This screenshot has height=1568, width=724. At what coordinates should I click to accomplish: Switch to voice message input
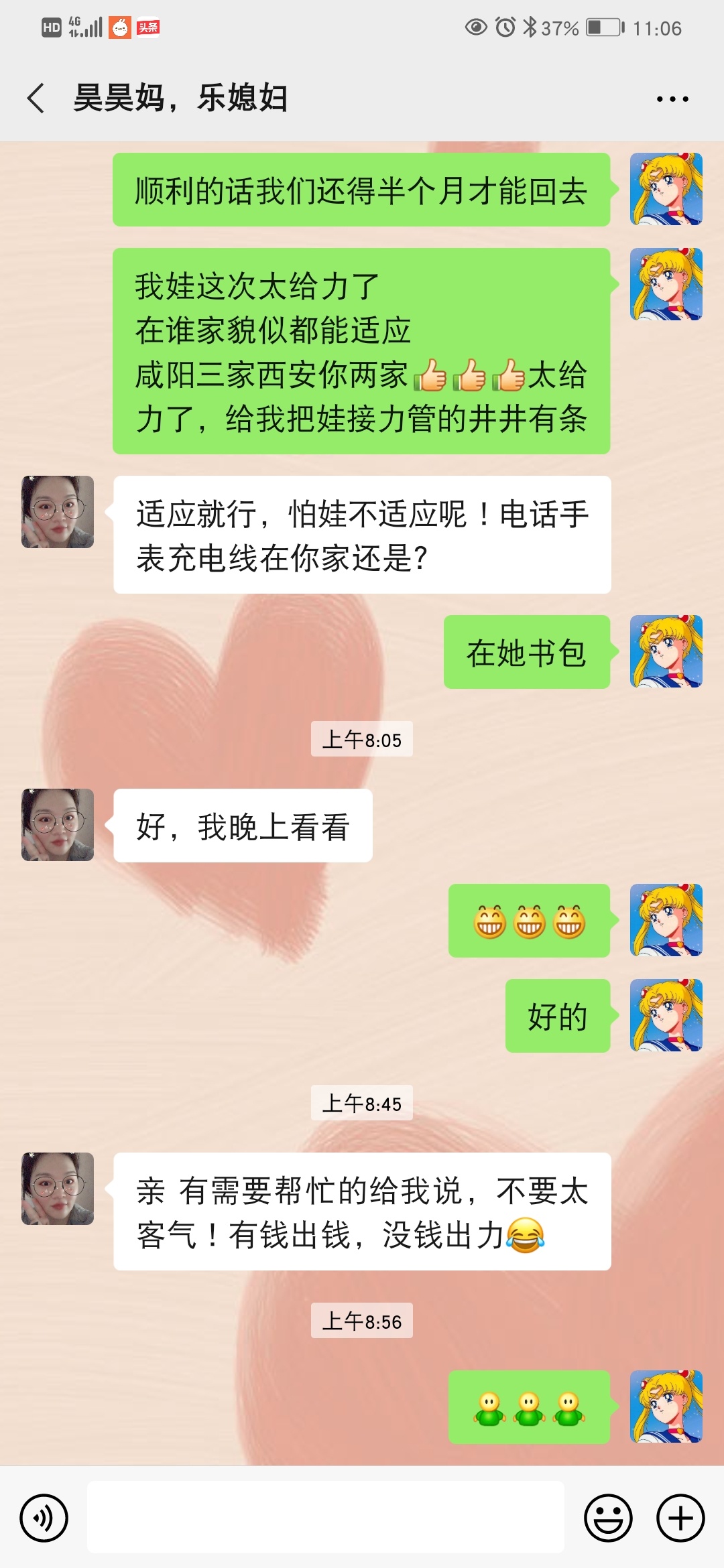pyautogui.click(x=44, y=1518)
